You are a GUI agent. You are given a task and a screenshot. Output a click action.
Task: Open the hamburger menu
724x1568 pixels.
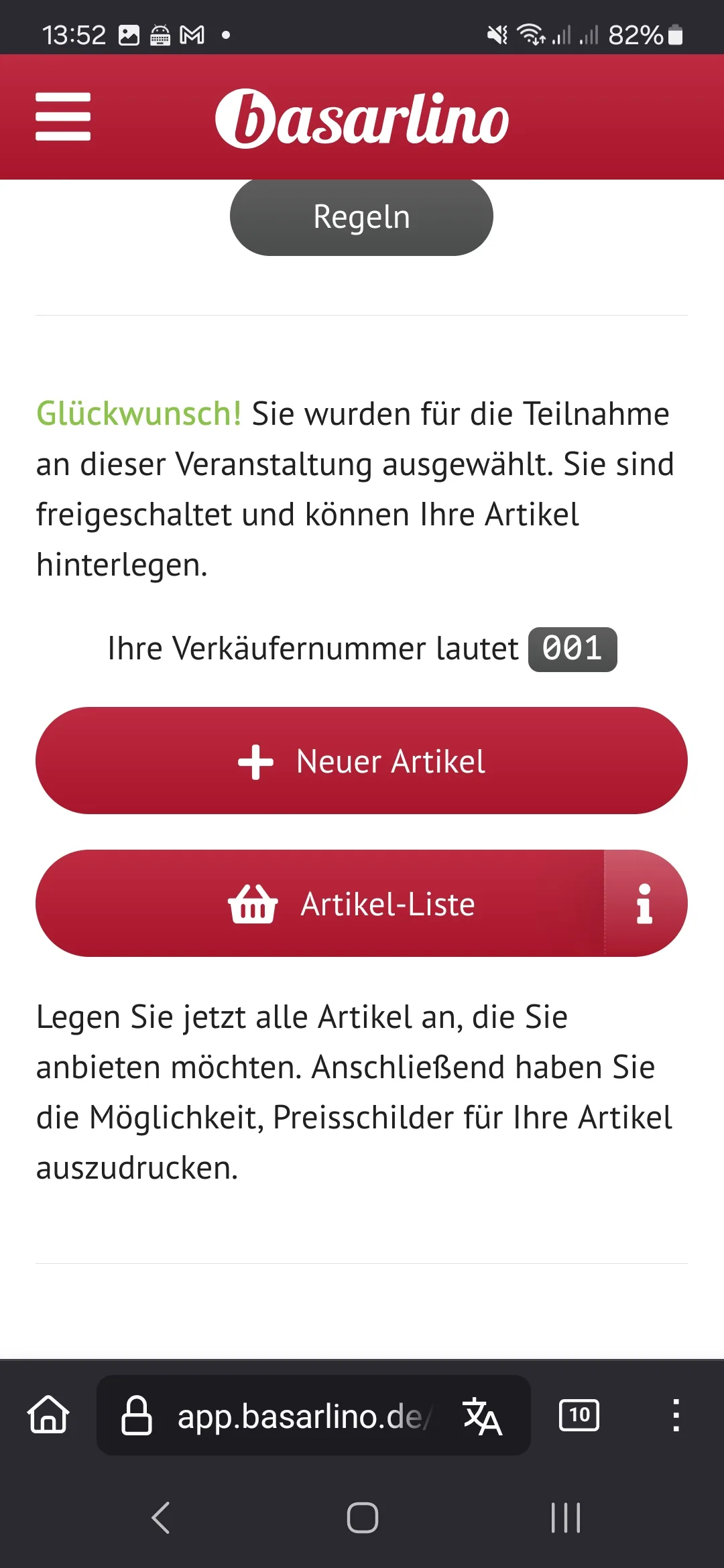tap(63, 117)
